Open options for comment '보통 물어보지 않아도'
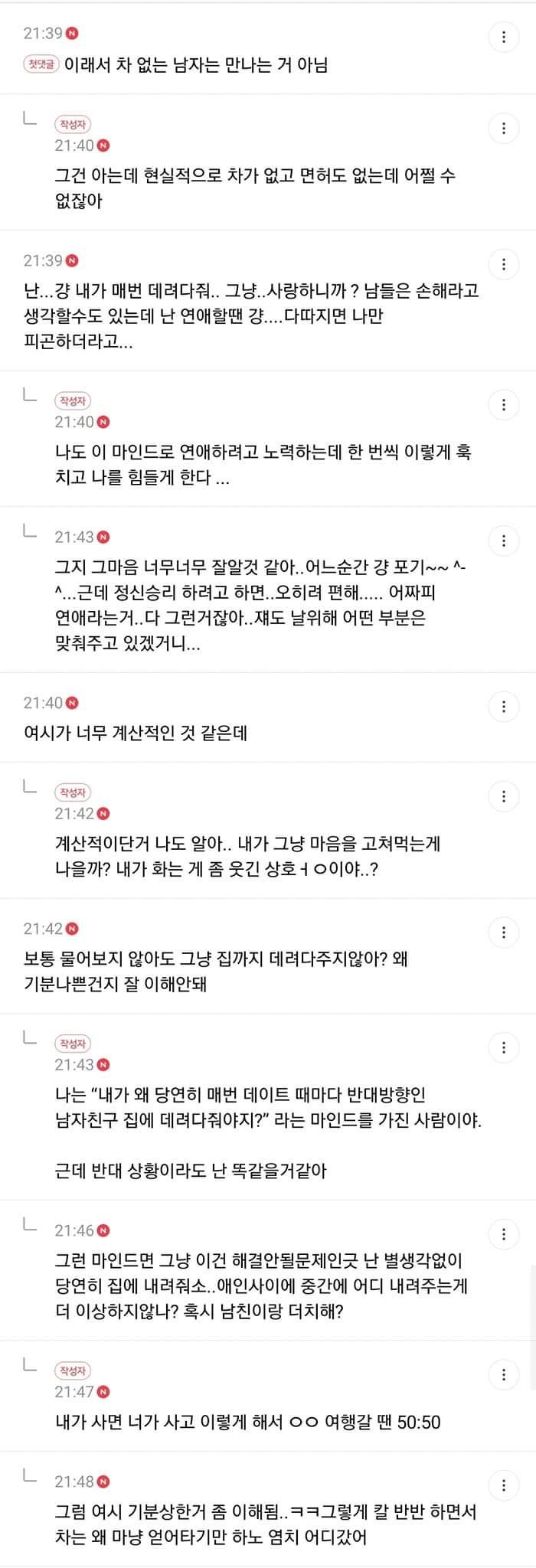The height and width of the screenshot is (1568, 536). [x=503, y=932]
